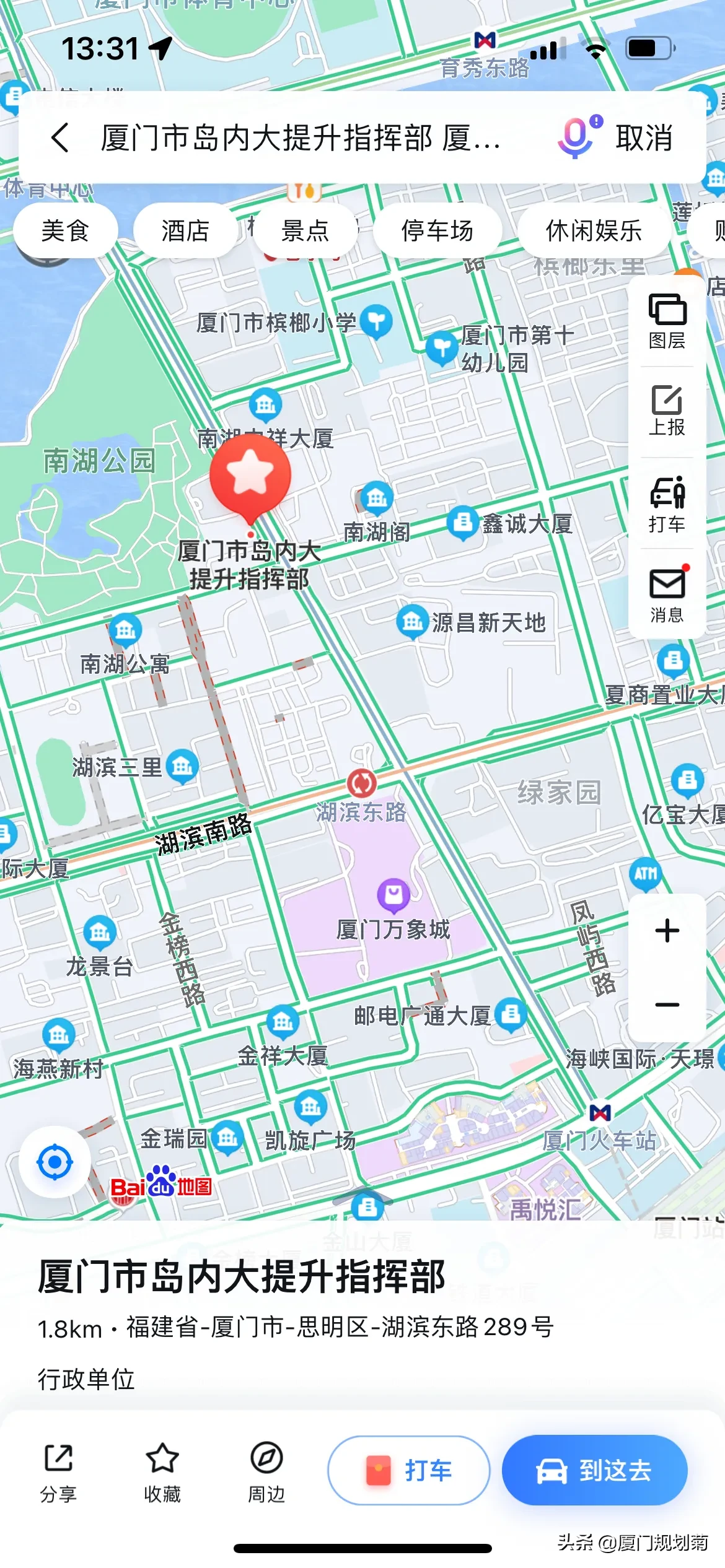
Task: Select the 休闲娱乐 category chip
Action: tap(593, 231)
